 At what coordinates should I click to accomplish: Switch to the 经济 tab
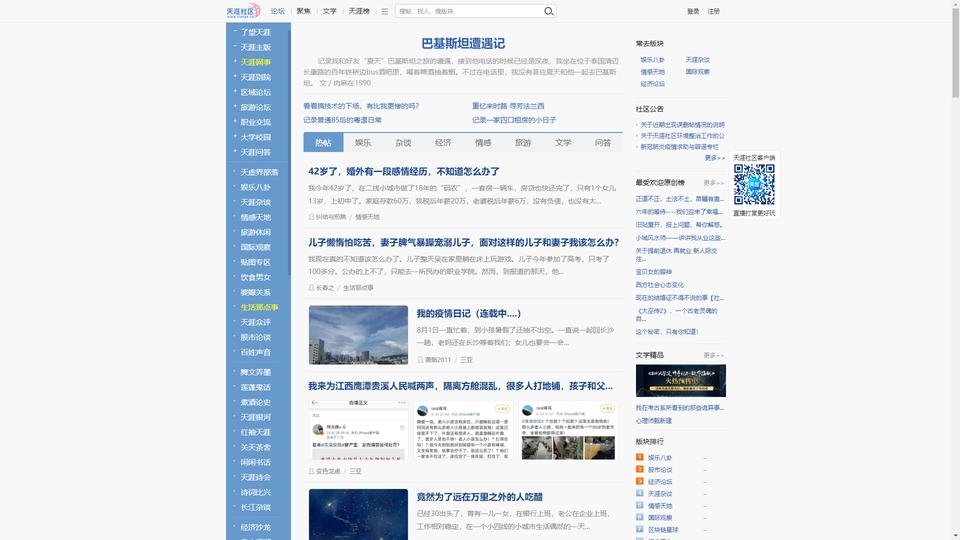click(x=443, y=143)
